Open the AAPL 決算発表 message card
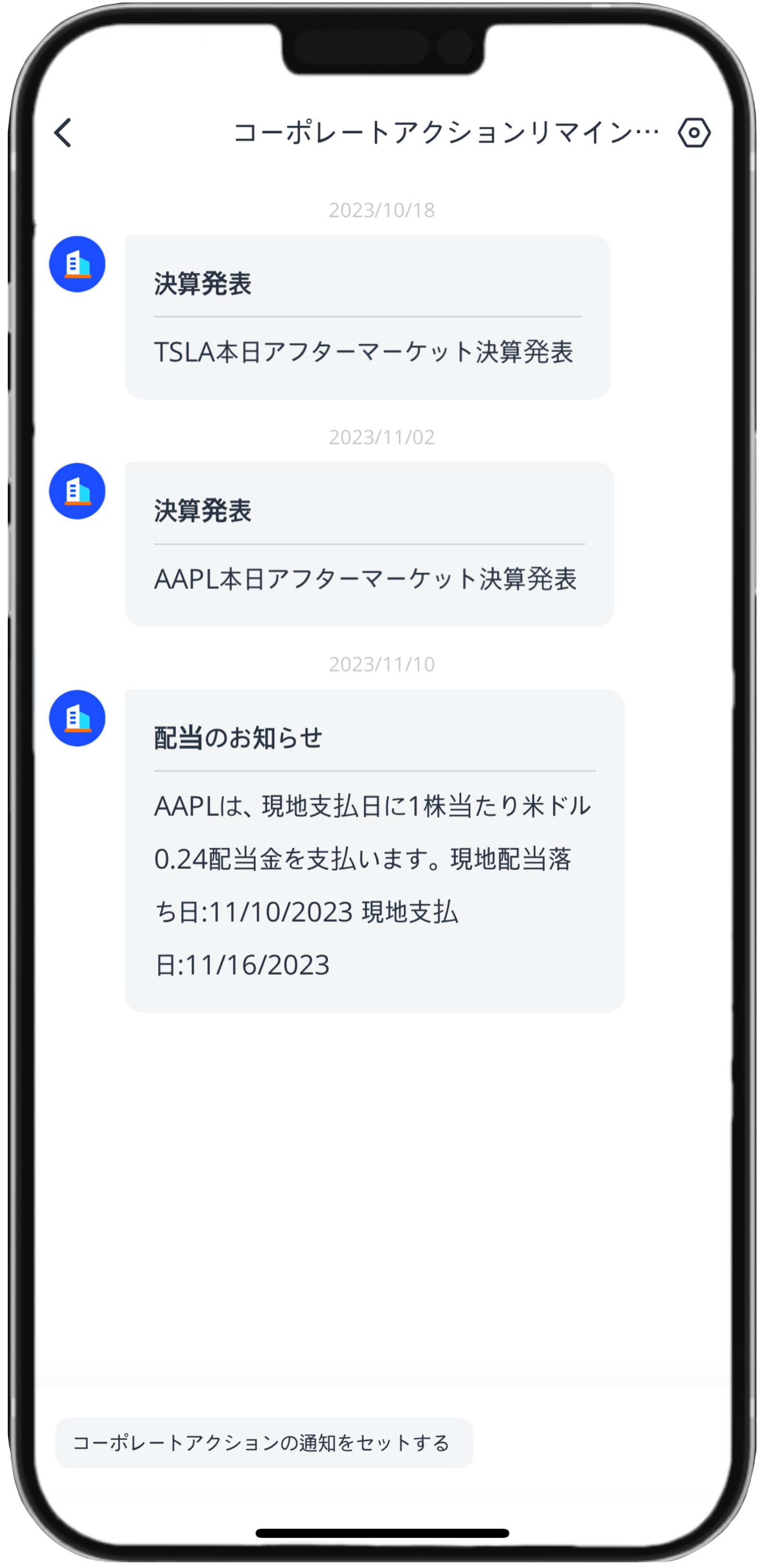759x1568 pixels. coord(369,544)
